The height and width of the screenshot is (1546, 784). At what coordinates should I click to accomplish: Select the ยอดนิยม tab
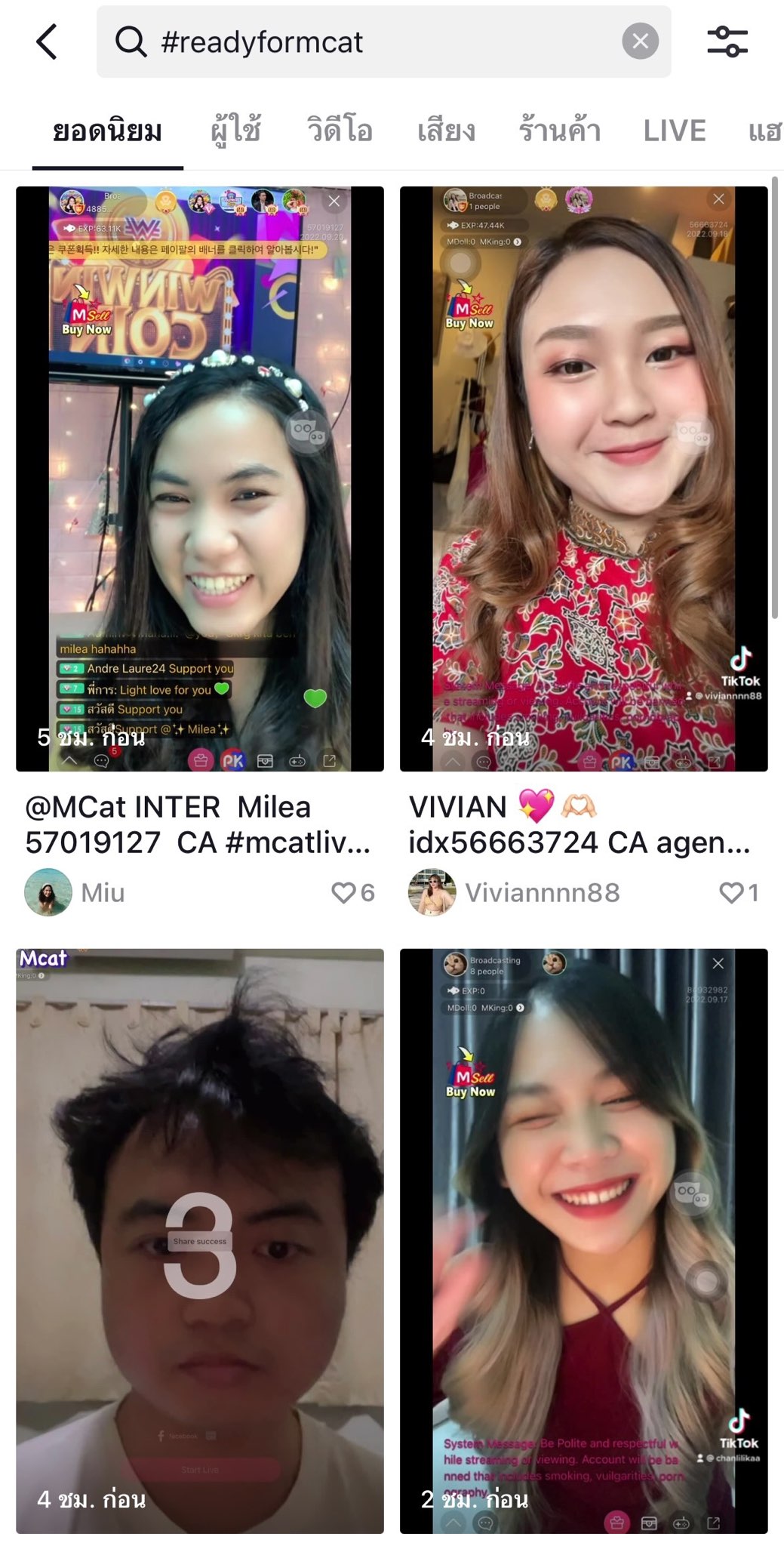click(107, 131)
